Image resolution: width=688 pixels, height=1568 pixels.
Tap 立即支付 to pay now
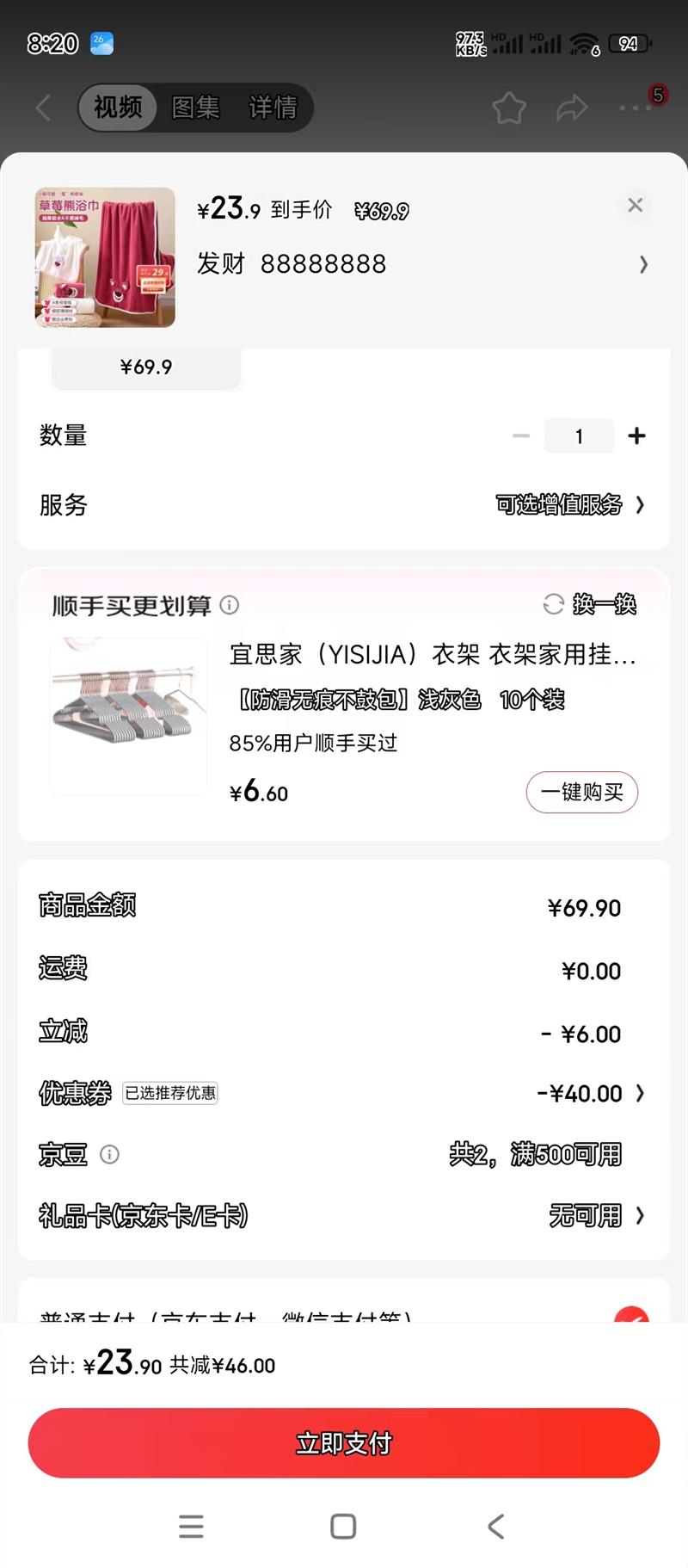tap(344, 1442)
